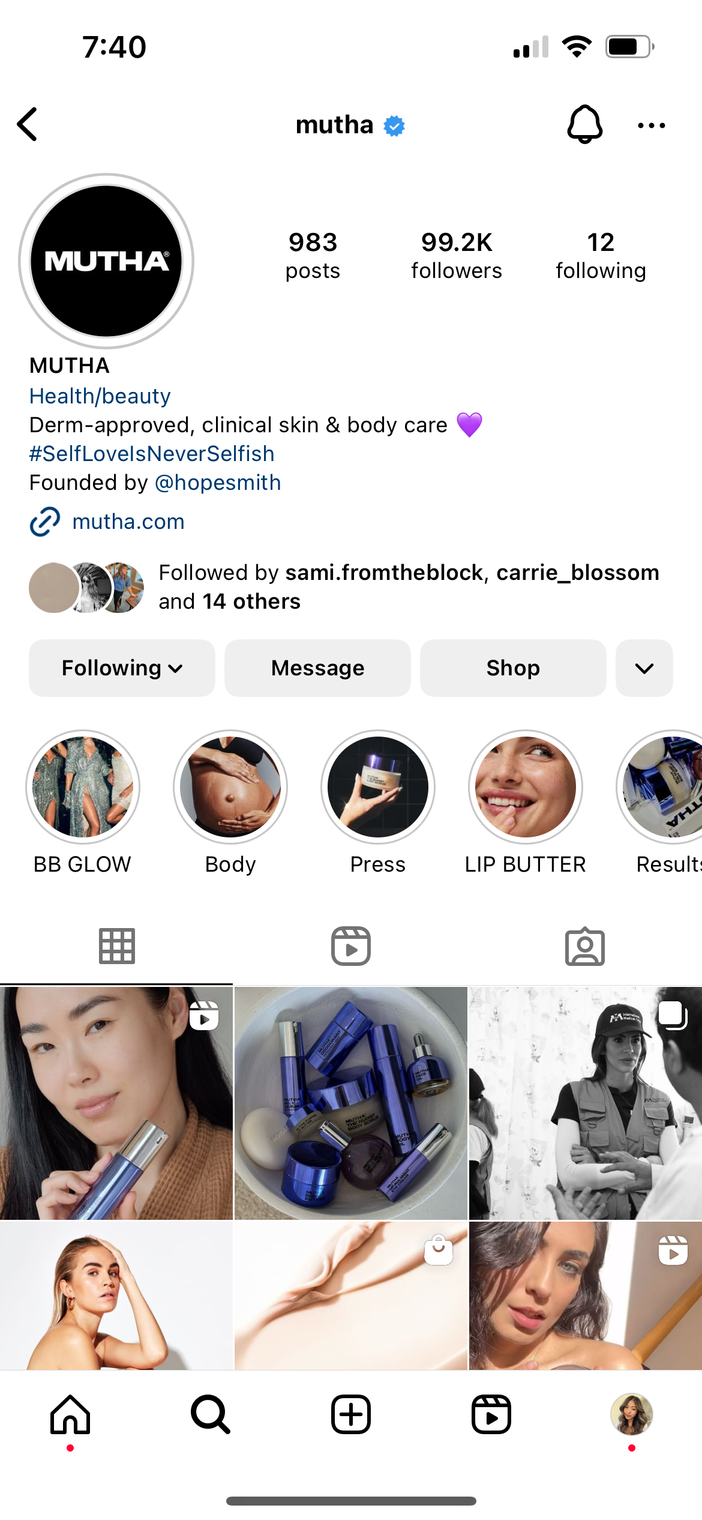The image size is (702, 1520).
Task: Switch to the tagged photos tab
Action: coord(585,946)
